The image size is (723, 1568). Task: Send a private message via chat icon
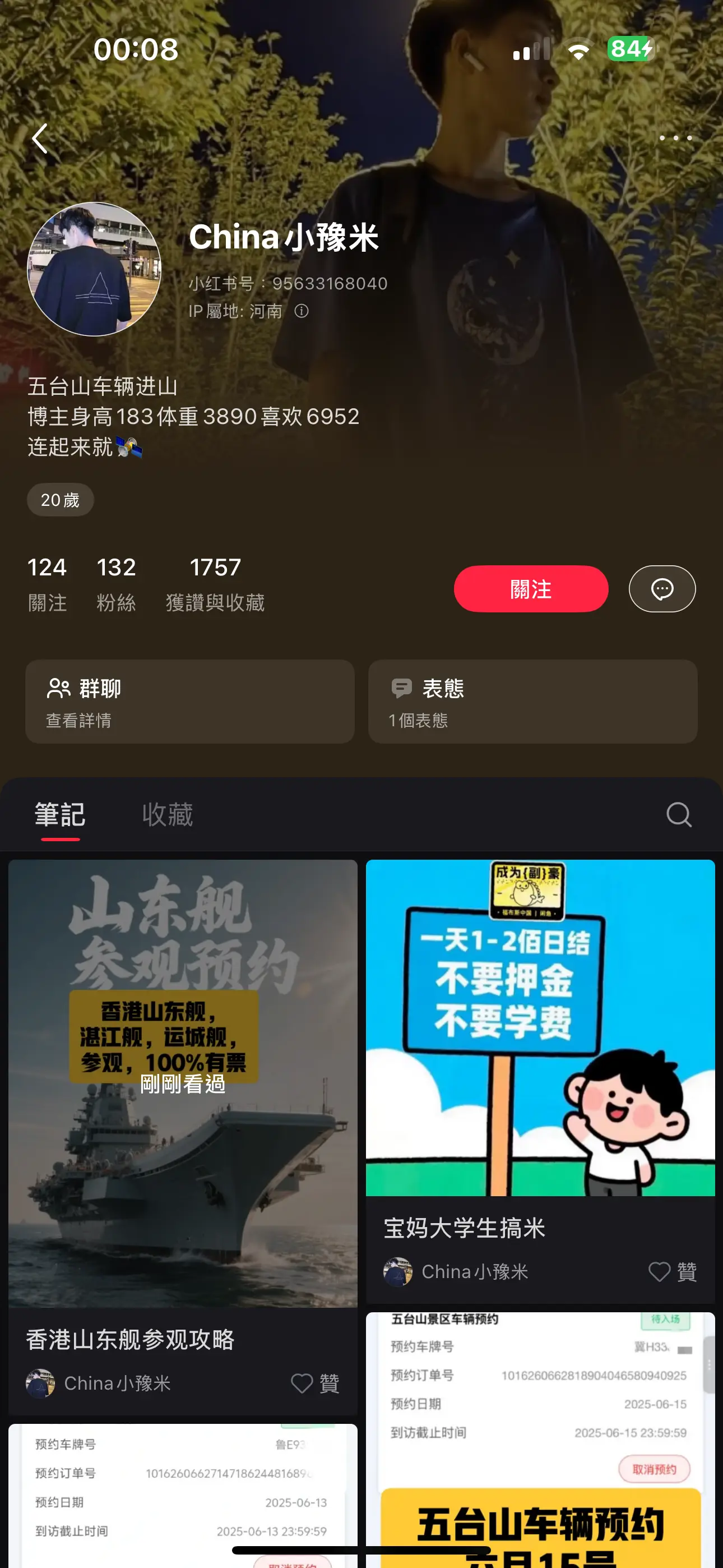[x=662, y=589]
